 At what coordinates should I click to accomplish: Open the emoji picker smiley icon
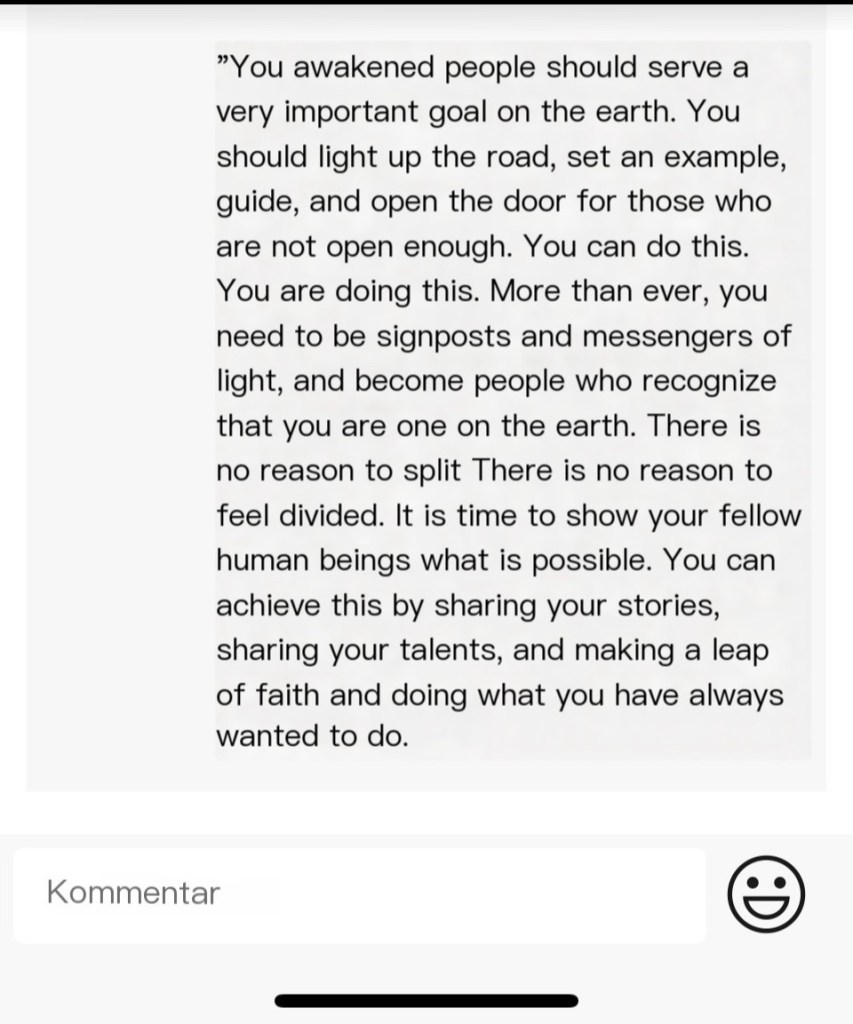pyautogui.click(x=766, y=893)
